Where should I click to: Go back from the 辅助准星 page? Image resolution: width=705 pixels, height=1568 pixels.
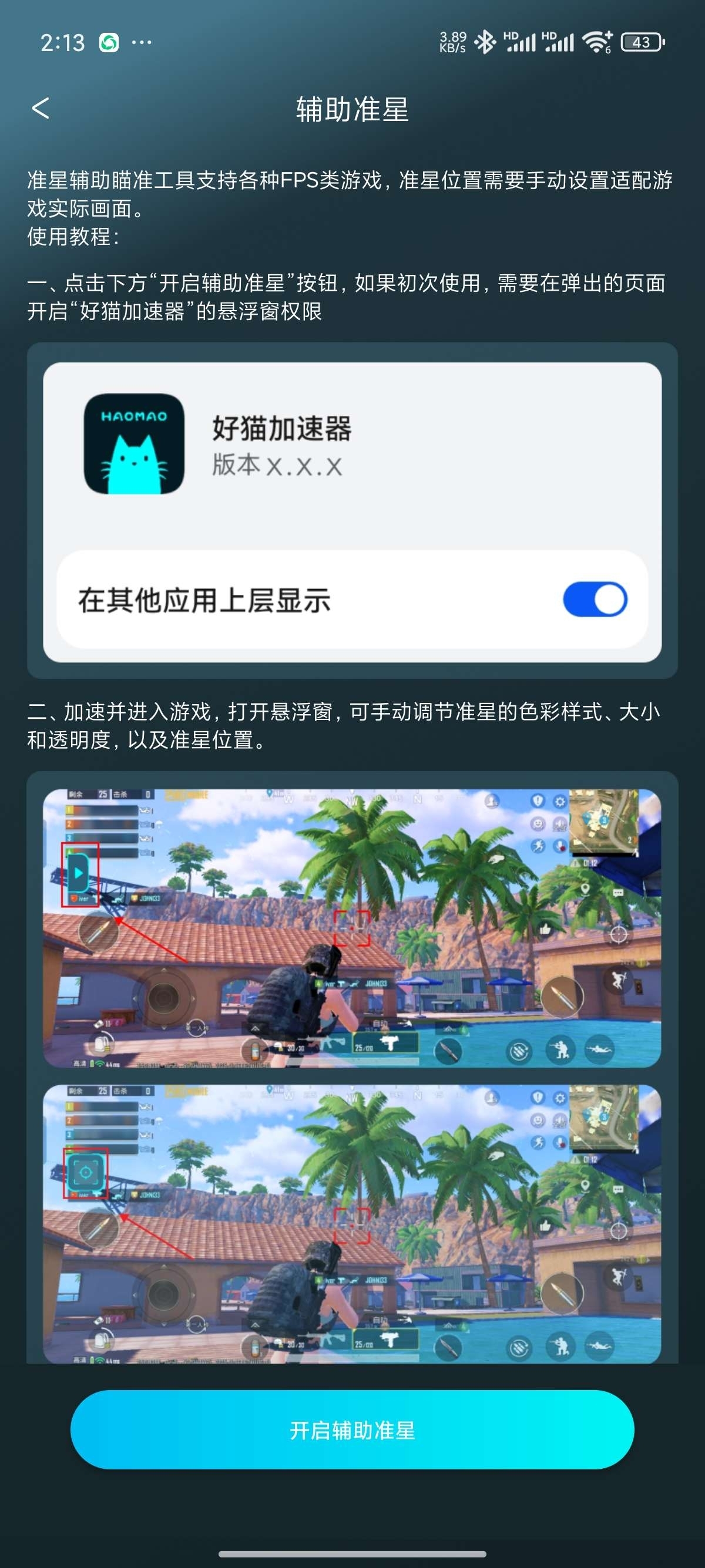(x=40, y=109)
